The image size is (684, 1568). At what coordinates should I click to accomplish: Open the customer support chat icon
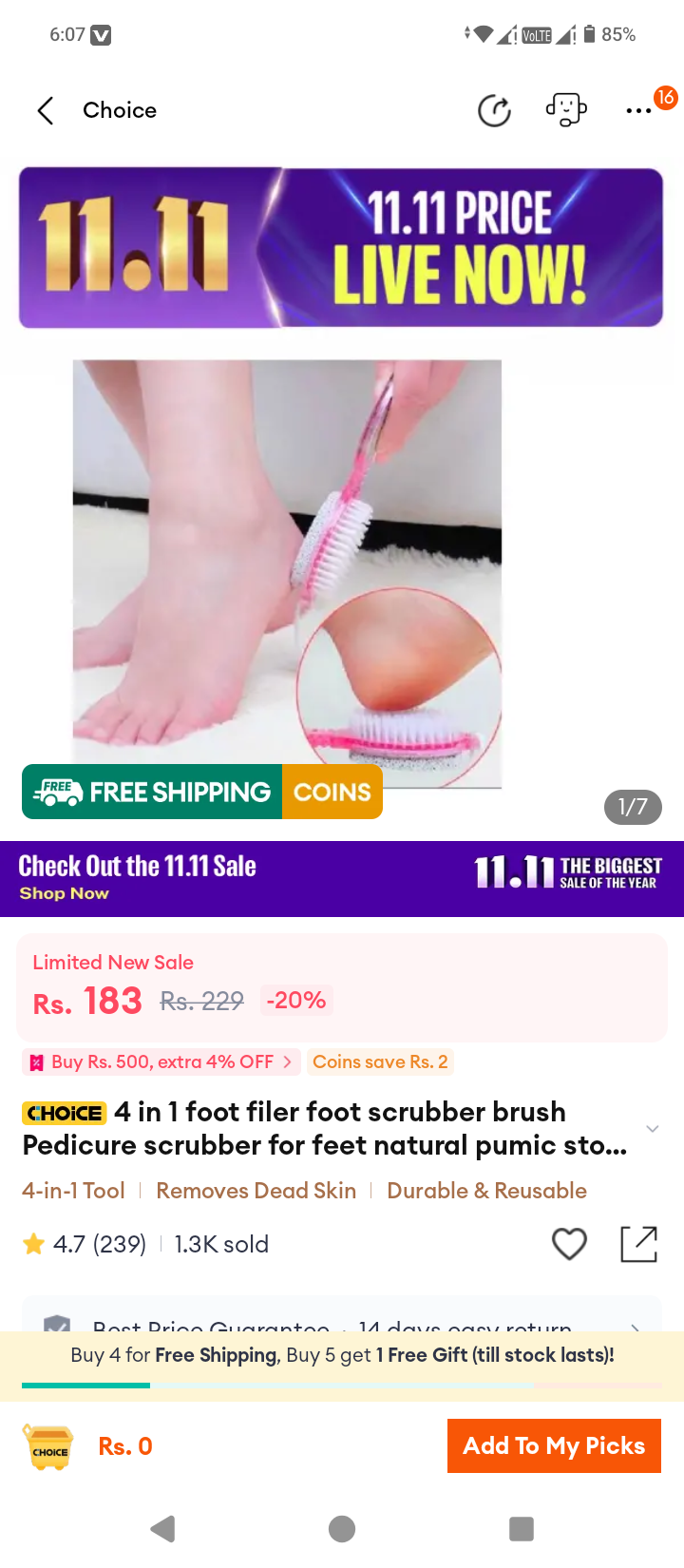(x=566, y=110)
